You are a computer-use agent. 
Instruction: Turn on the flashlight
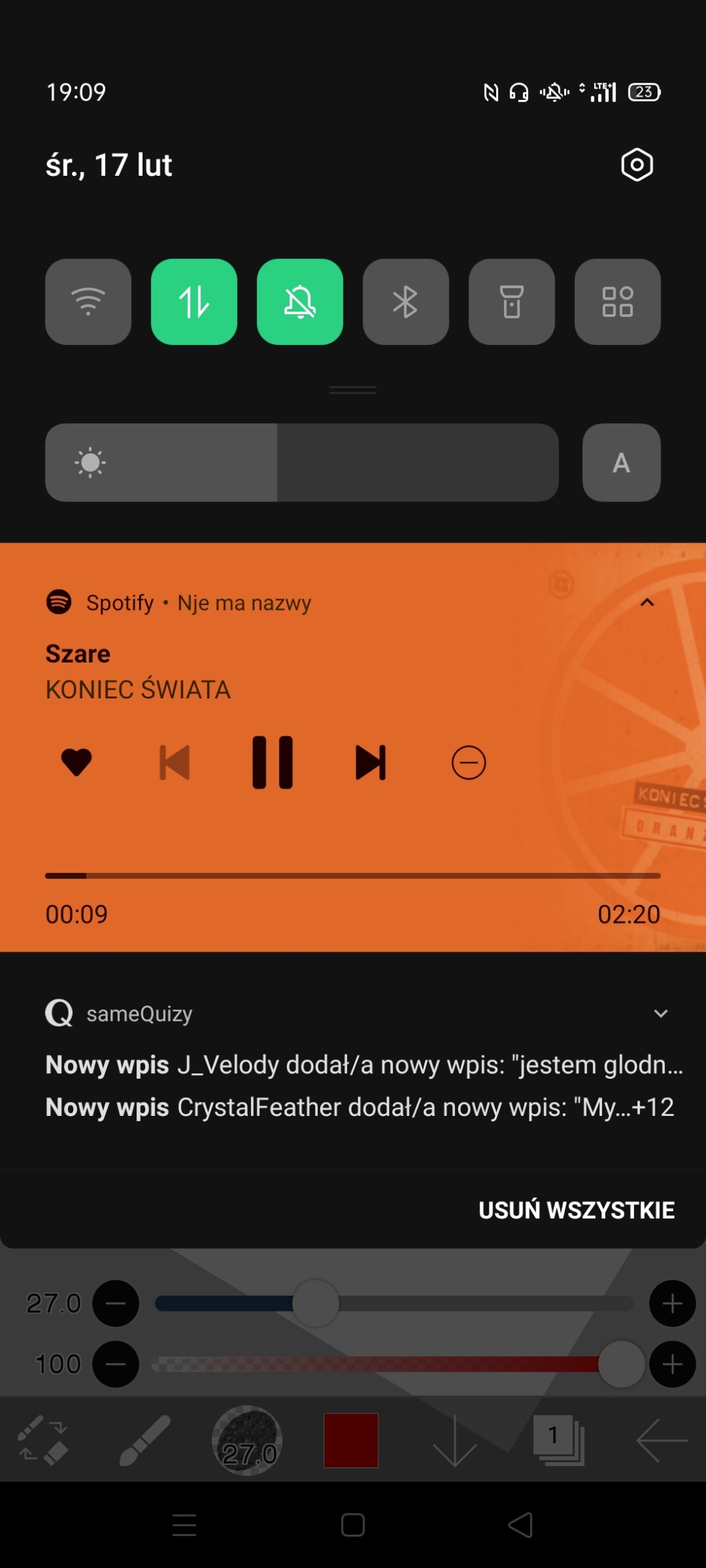click(512, 302)
